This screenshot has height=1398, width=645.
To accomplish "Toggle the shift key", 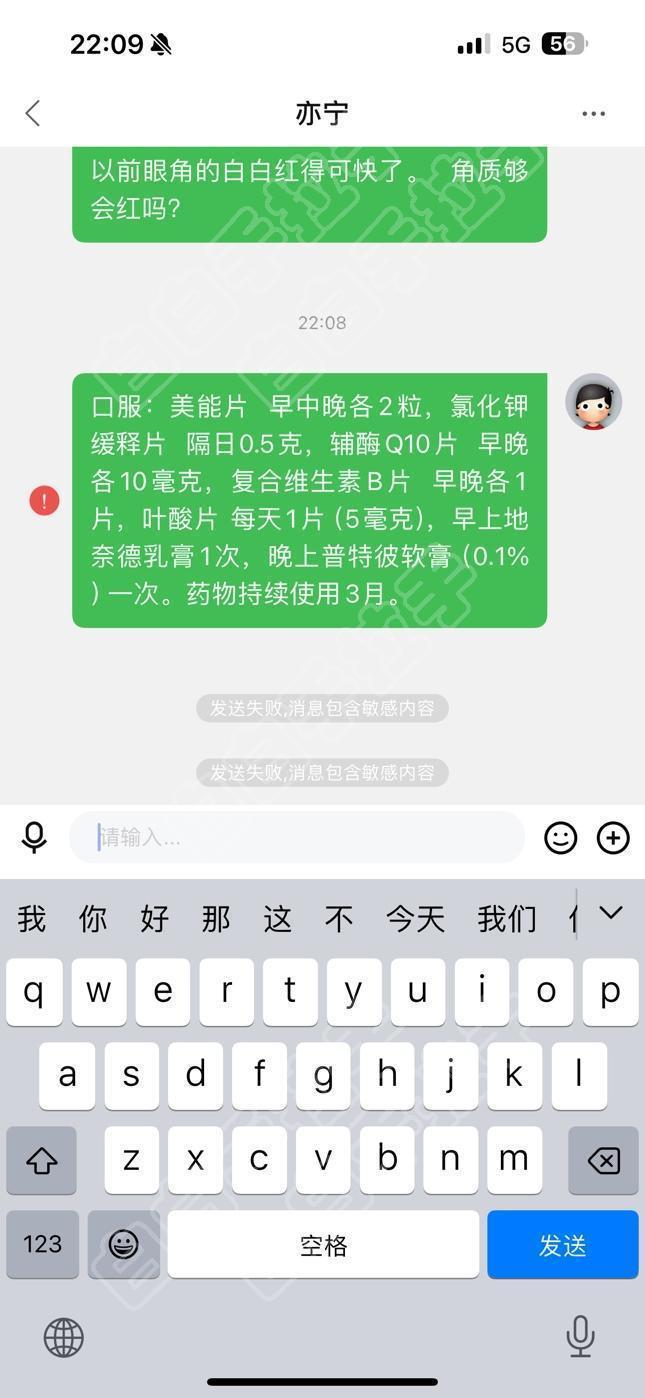I will pyautogui.click(x=42, y=1160).
